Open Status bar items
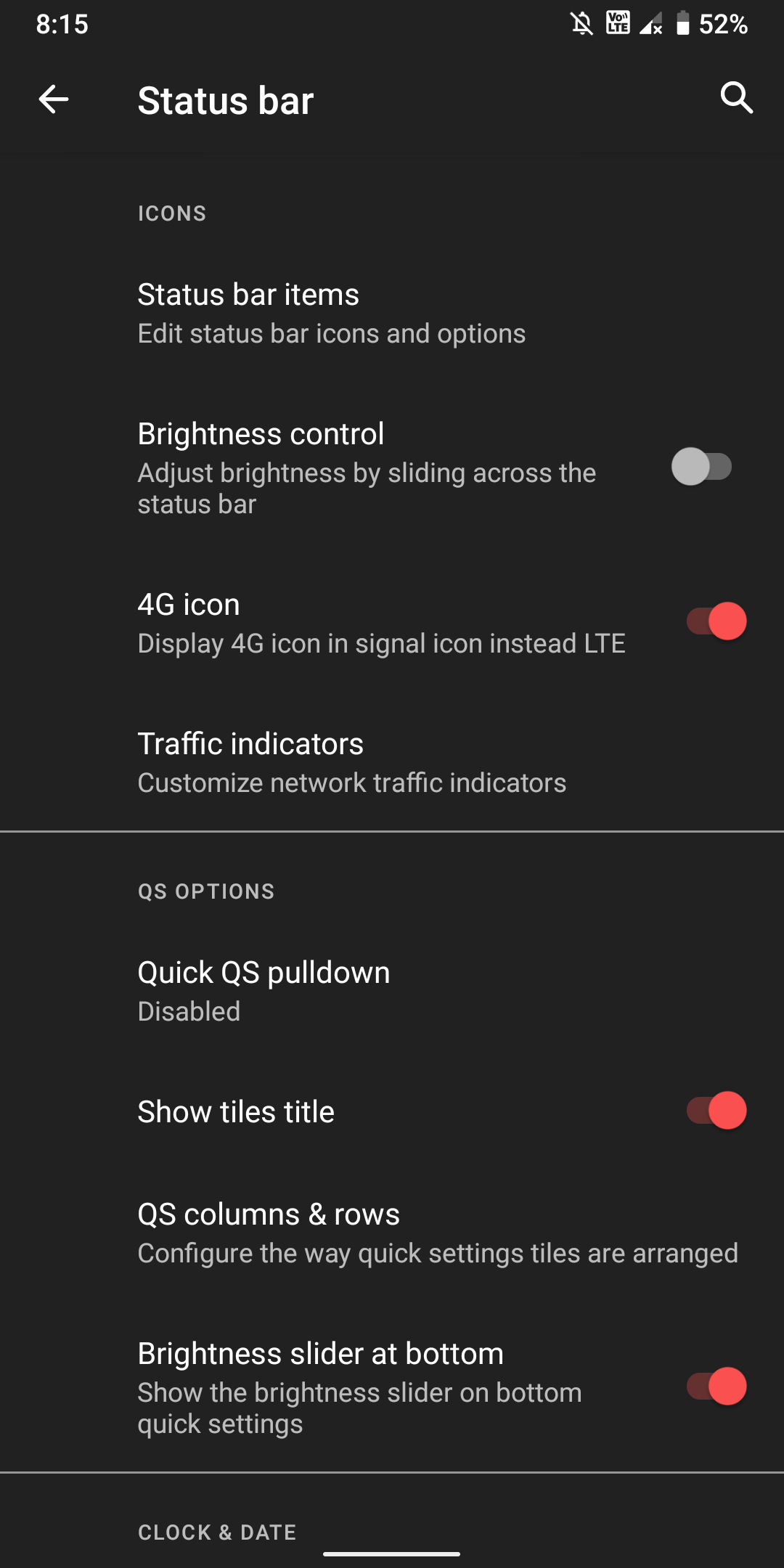784x1568 pixels. pos(331,314)
